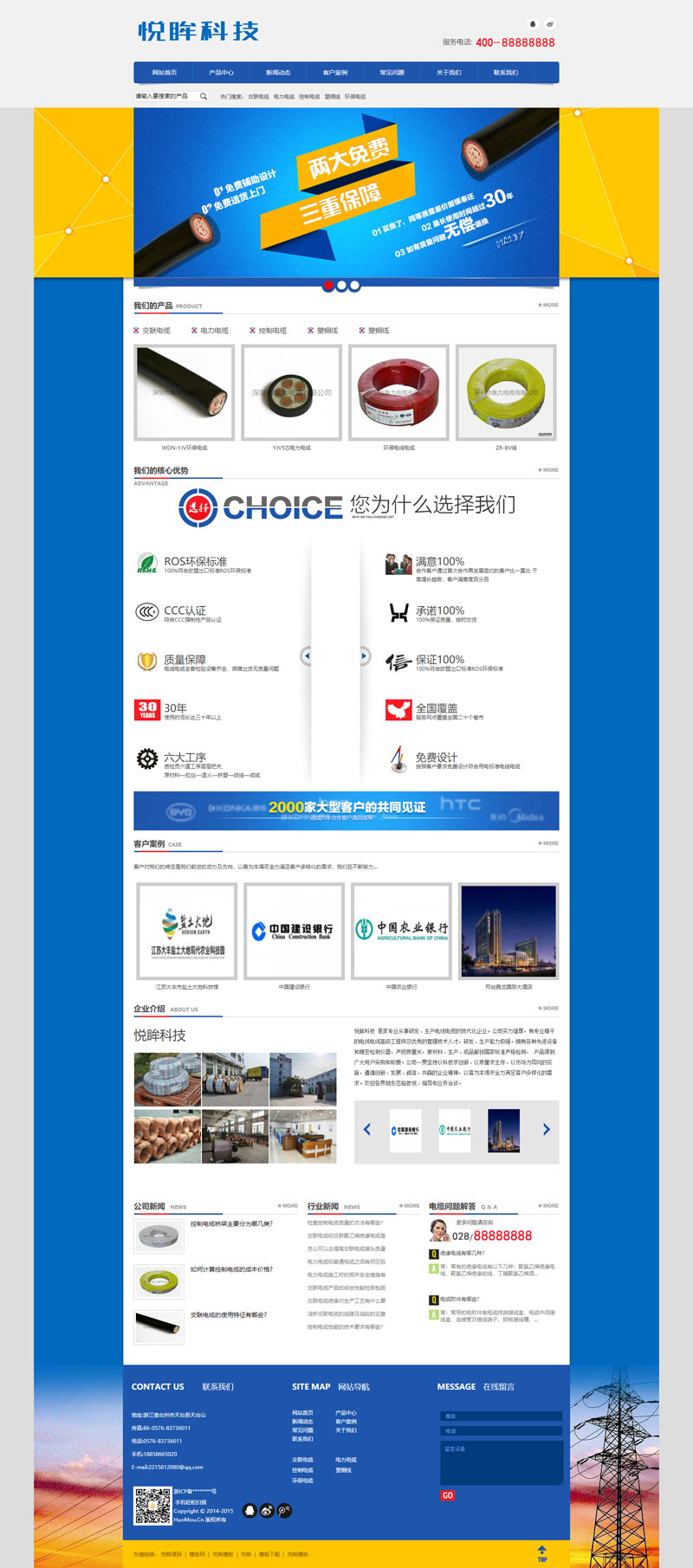Viewport: 693px width, 1568px height.
Task: Tap the name field in 在线留言
Action: [501, 1416]
